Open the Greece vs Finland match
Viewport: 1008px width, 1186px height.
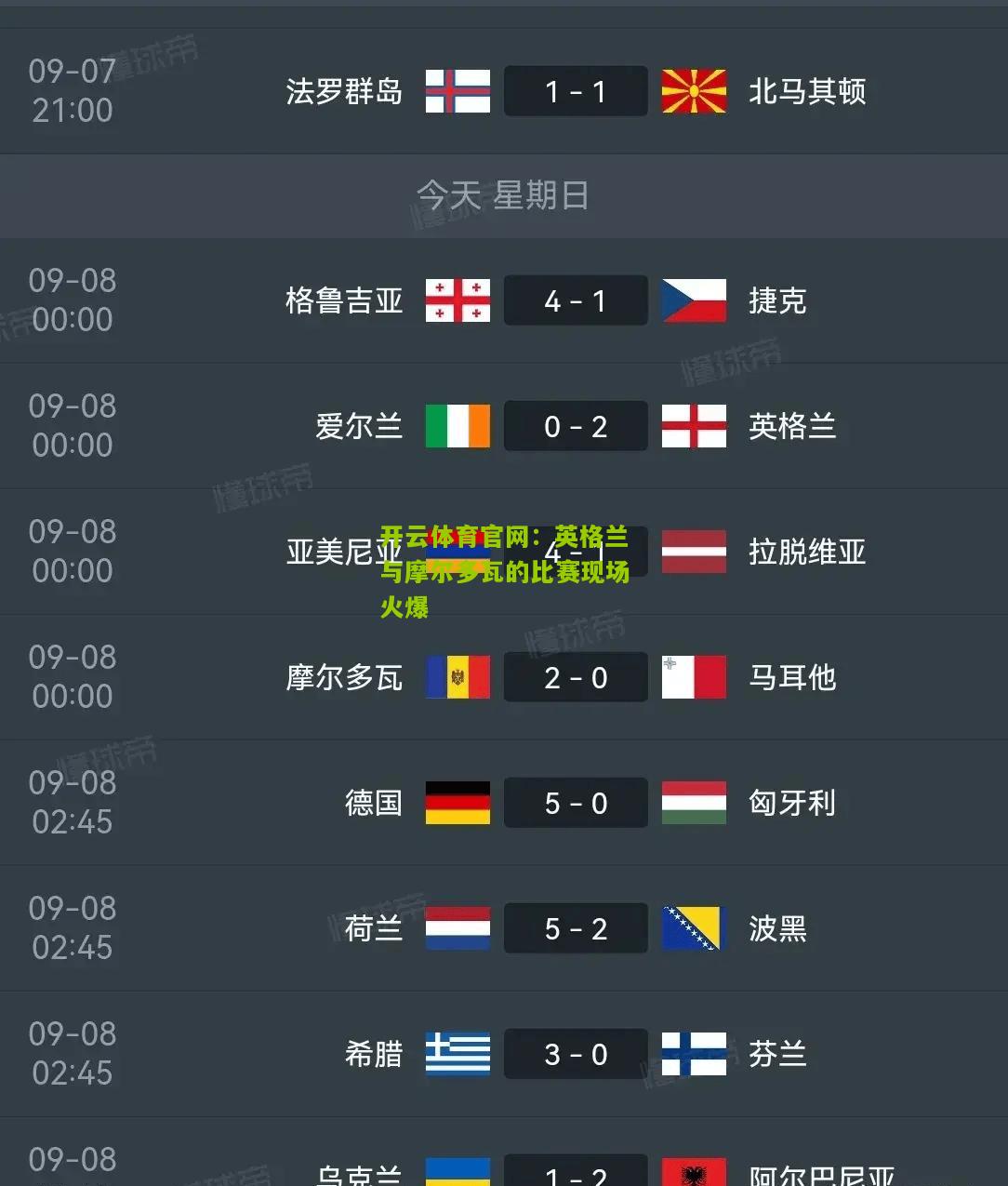576,1054
